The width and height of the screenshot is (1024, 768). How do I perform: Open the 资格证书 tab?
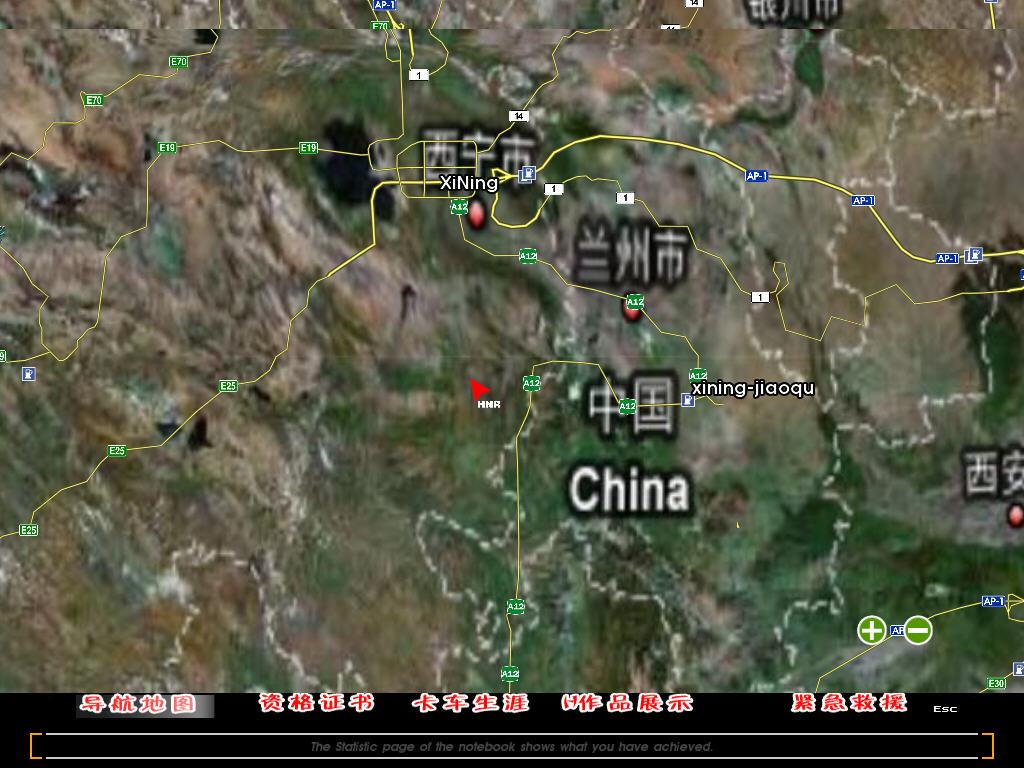(316, 703)
